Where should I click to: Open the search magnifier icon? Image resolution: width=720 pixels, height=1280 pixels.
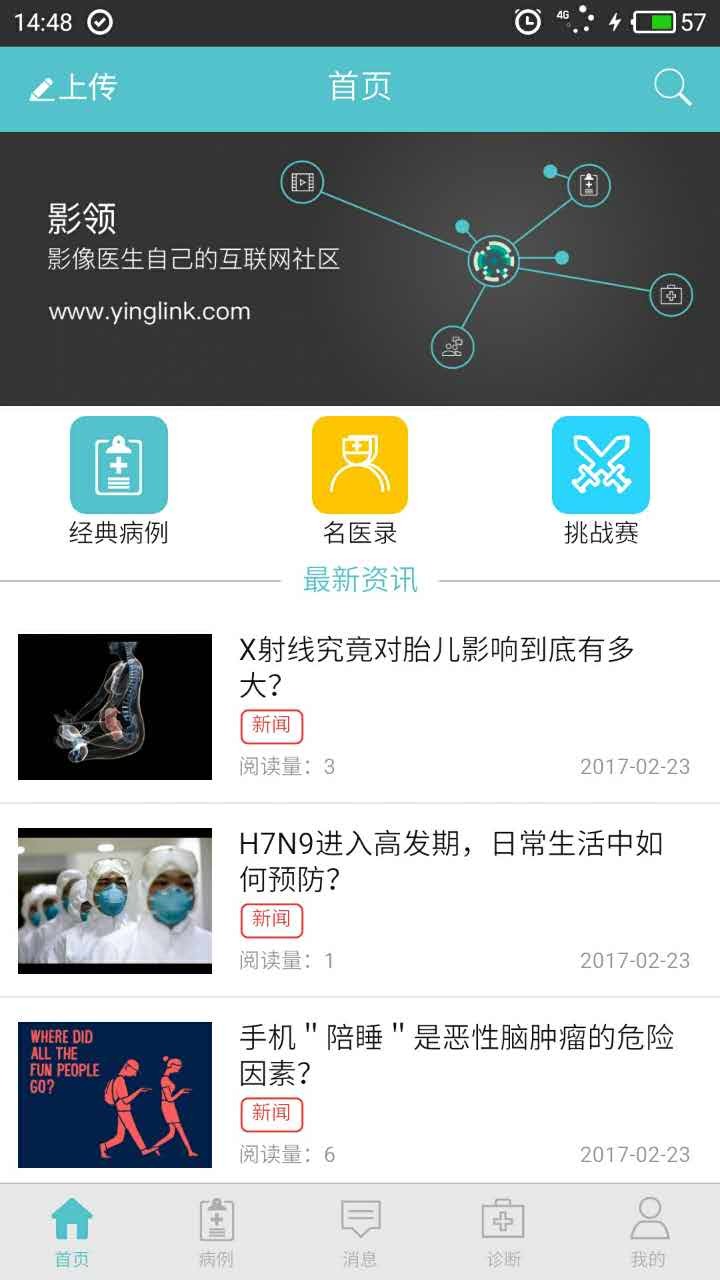(672, 88)
